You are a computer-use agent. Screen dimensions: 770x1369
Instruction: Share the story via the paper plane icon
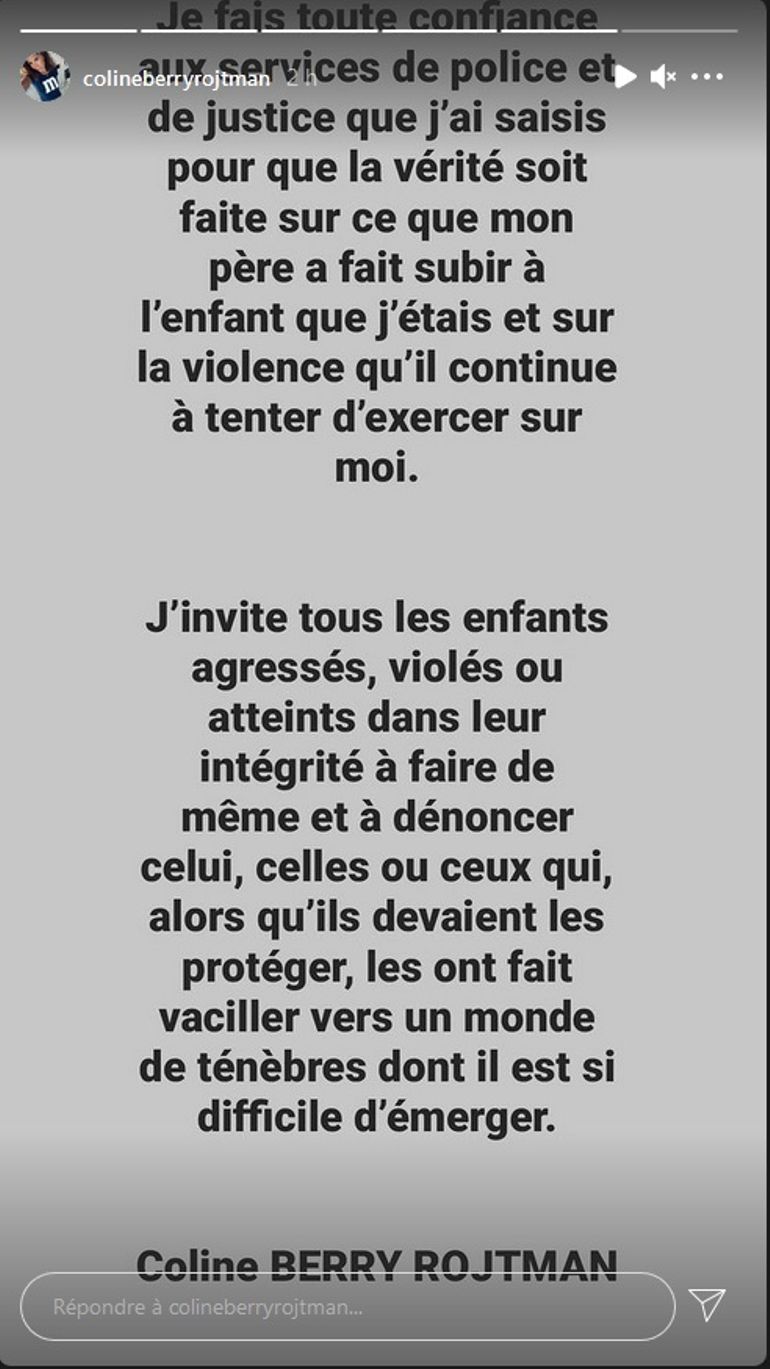[x=707, y=1303]
